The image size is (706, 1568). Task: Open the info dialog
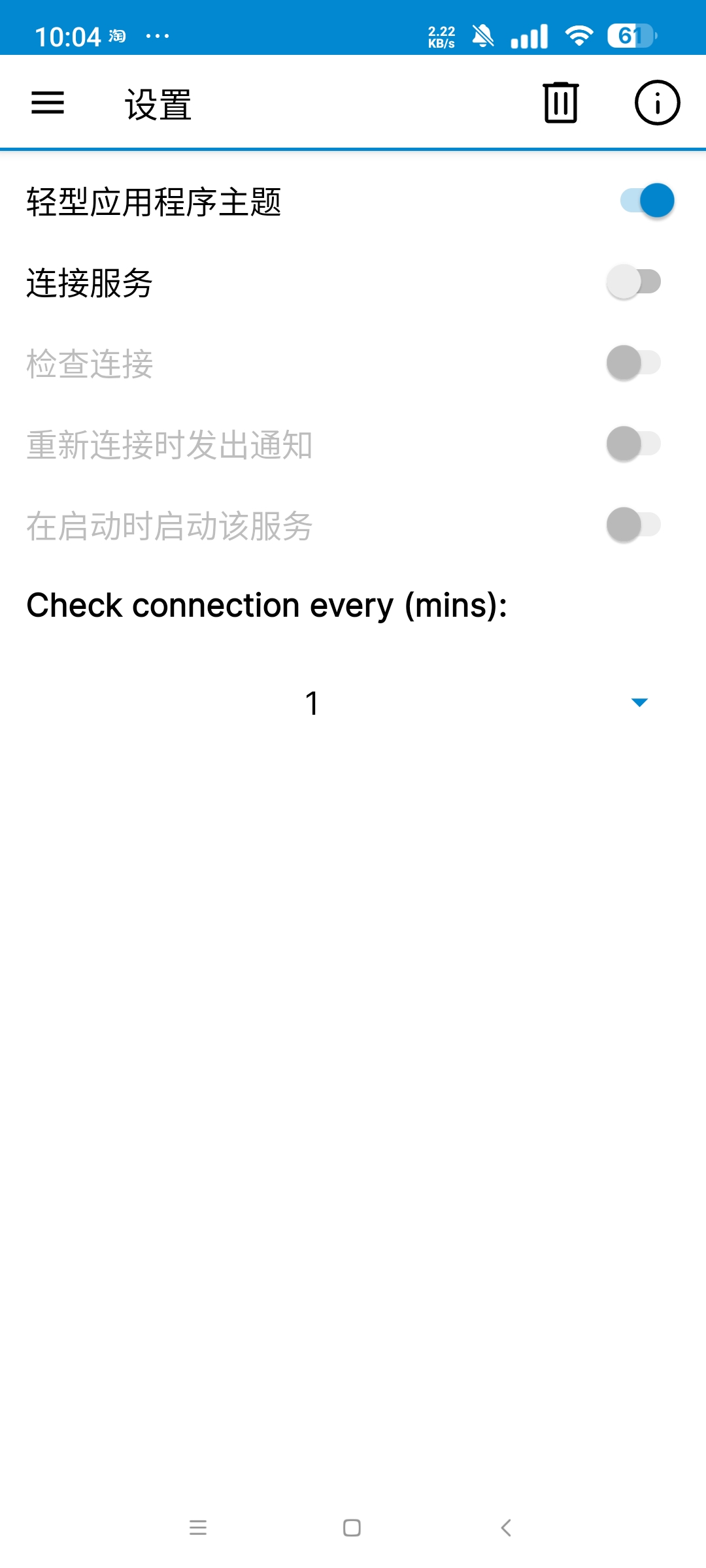(658, 103)
